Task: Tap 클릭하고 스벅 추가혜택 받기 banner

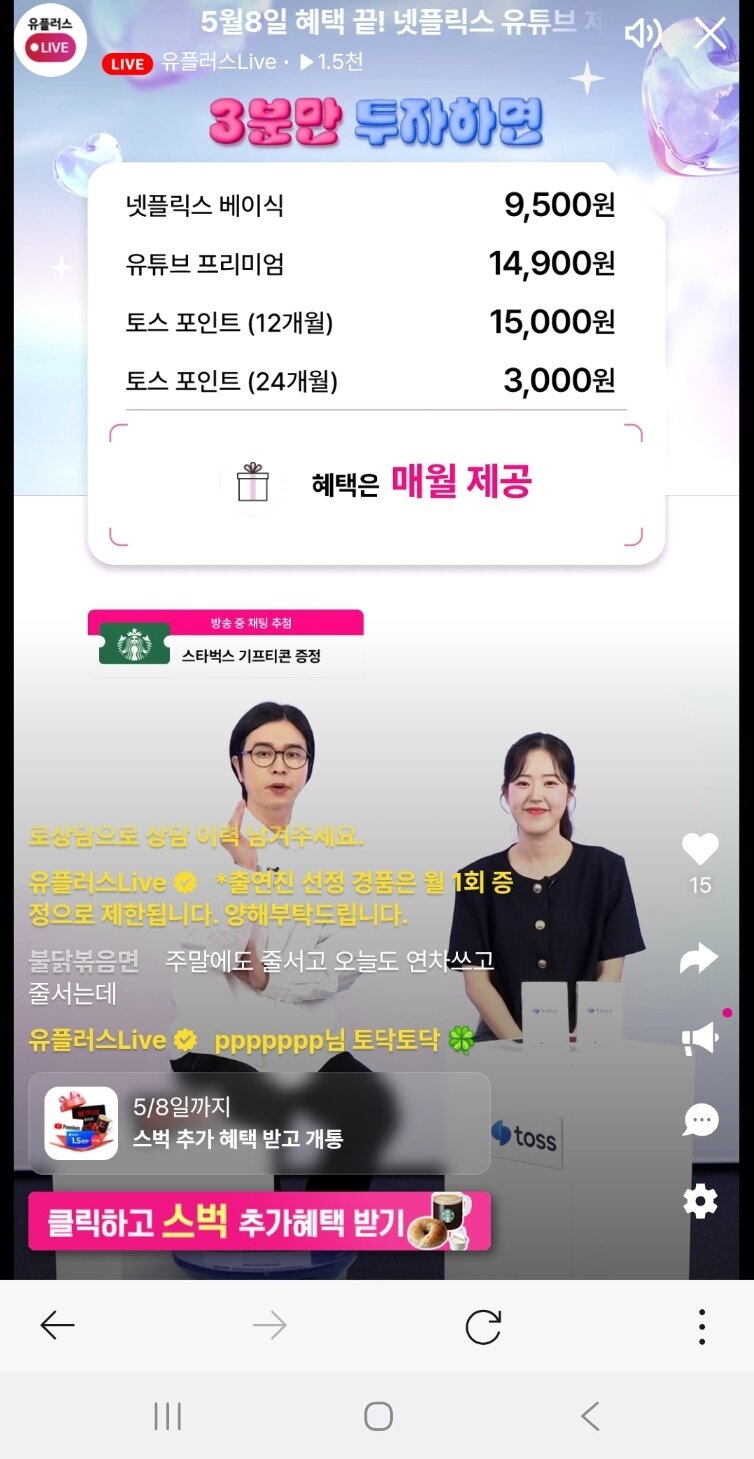Action: [259, 1221]
